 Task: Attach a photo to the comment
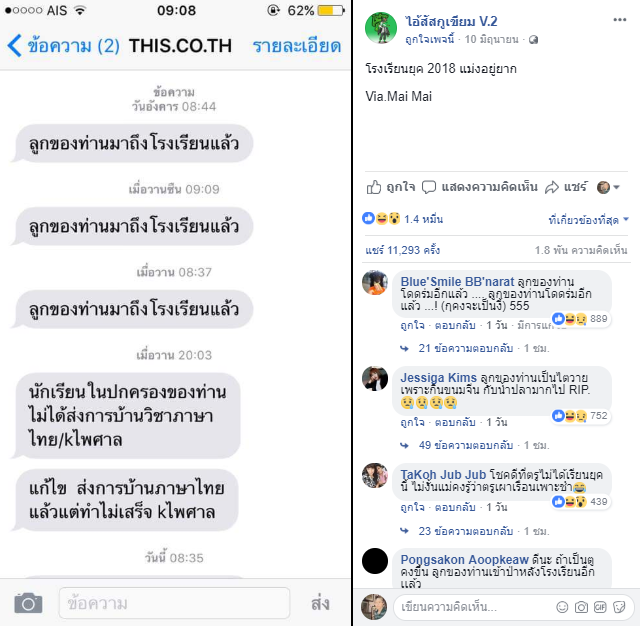pyautogui.click(x=580, y=607)
